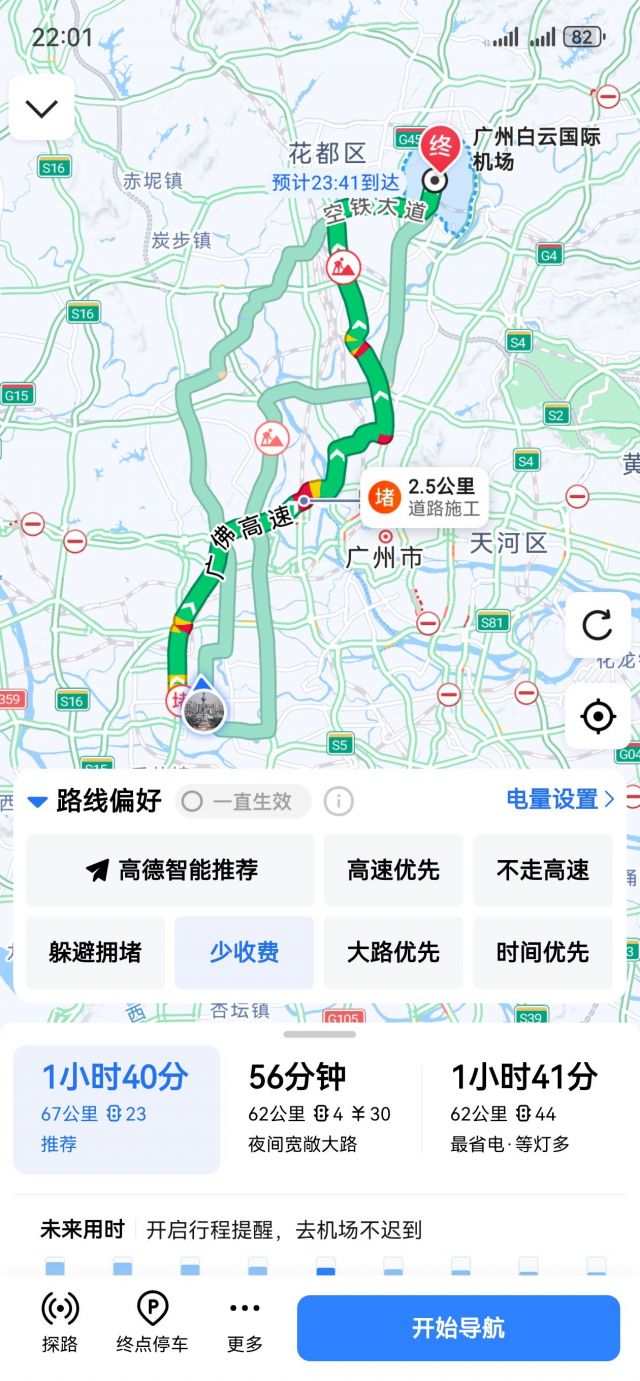Choose the 56分钟 route option
The width and height of the screenshot is (640, 1381).
tap(322, 1109)
